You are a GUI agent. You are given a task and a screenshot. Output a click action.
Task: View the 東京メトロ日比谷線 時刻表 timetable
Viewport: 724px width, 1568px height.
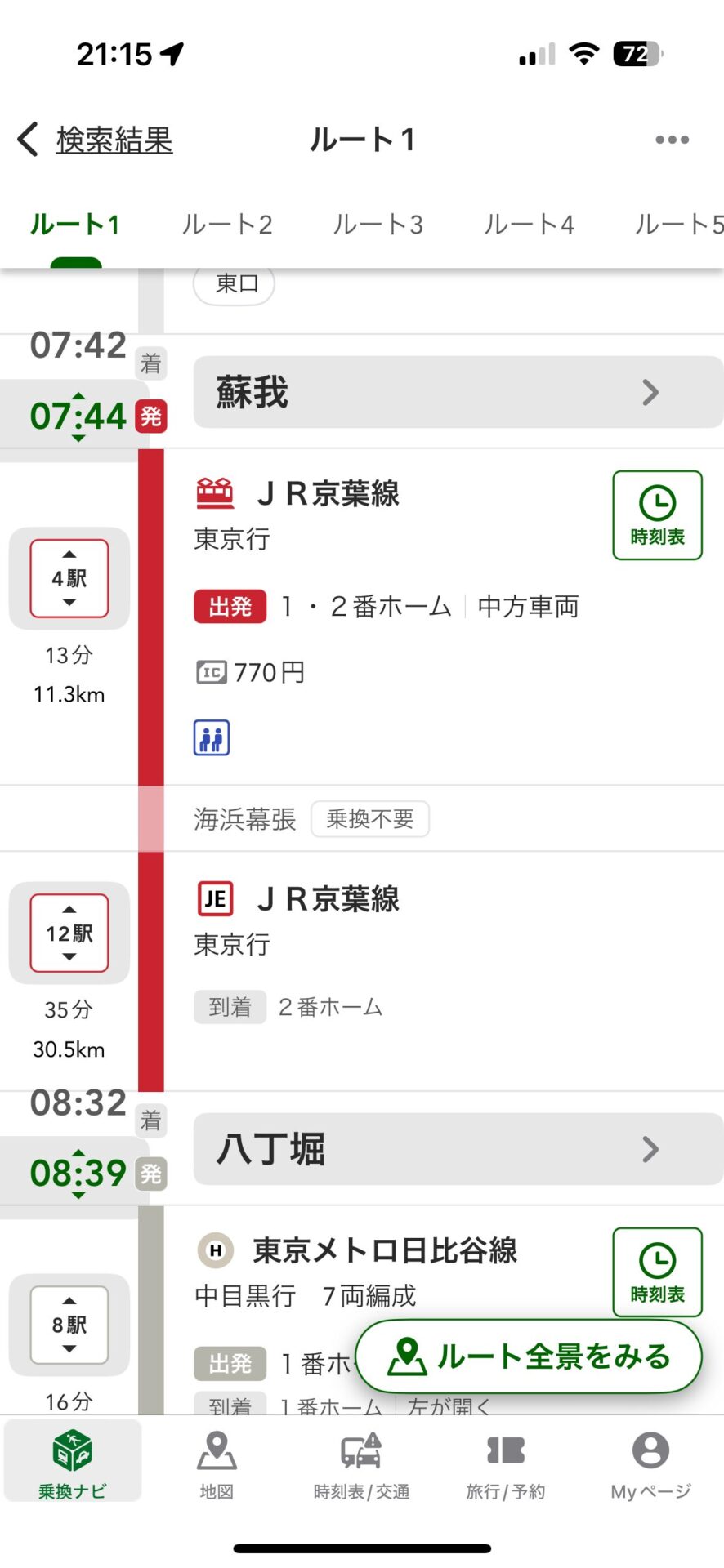click(x=657, y=1272)
